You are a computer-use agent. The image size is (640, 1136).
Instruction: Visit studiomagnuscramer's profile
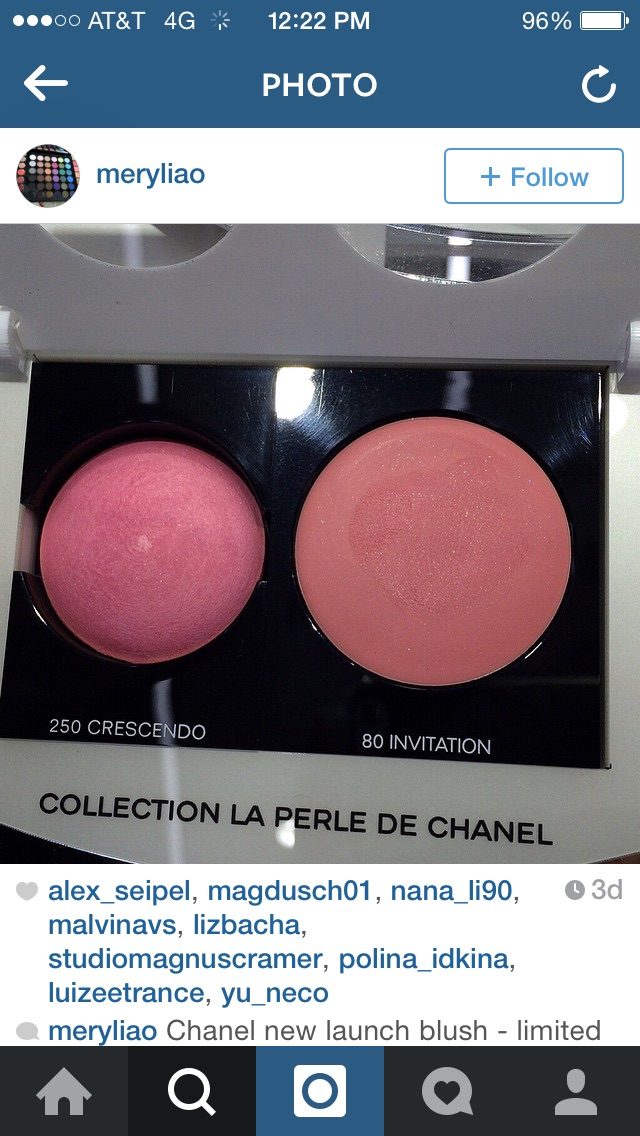[x=186, y=960]
